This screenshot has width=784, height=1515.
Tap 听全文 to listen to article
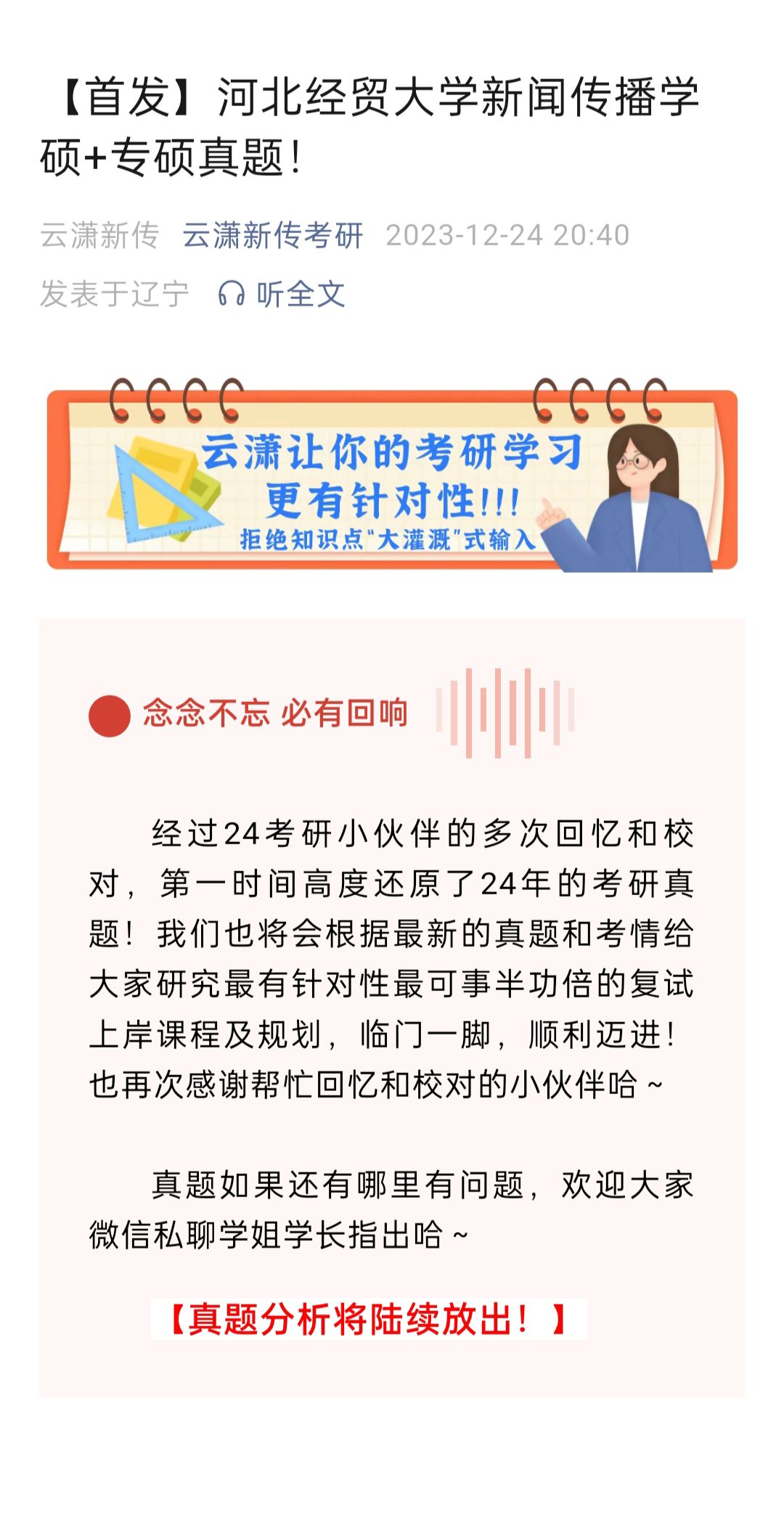point(282,294)
